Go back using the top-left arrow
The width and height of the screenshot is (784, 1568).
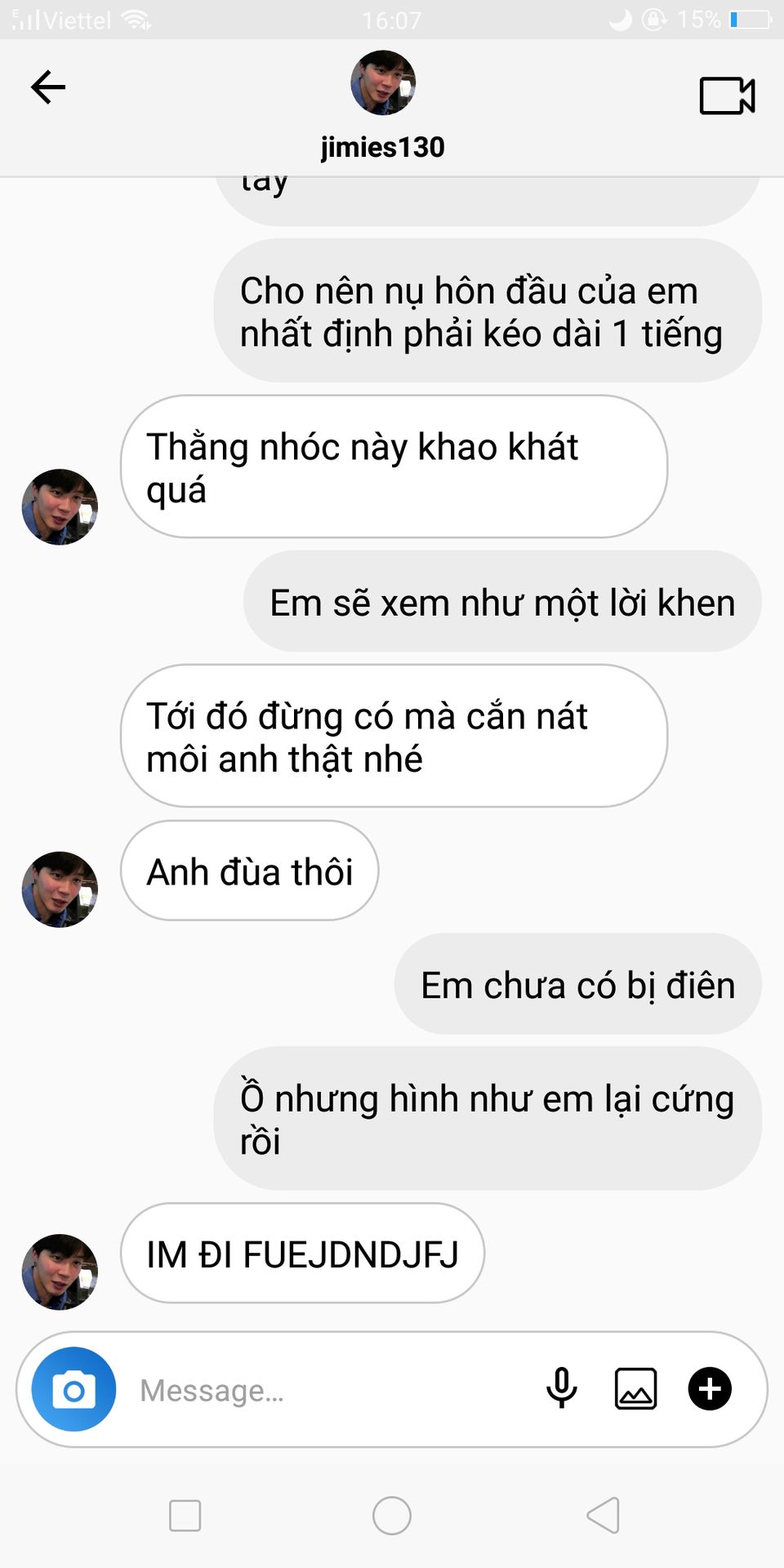(x=47, y=87)
